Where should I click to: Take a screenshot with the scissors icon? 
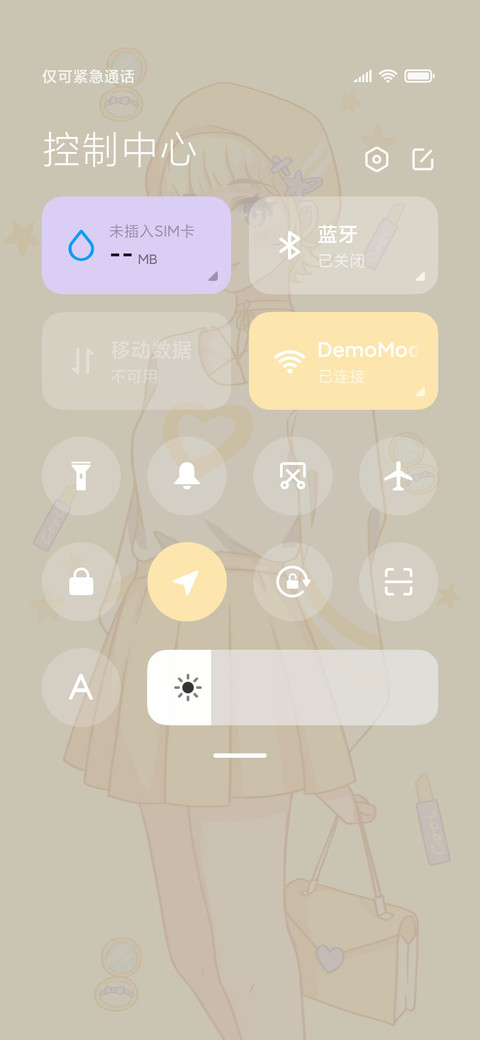pos(292,476)
